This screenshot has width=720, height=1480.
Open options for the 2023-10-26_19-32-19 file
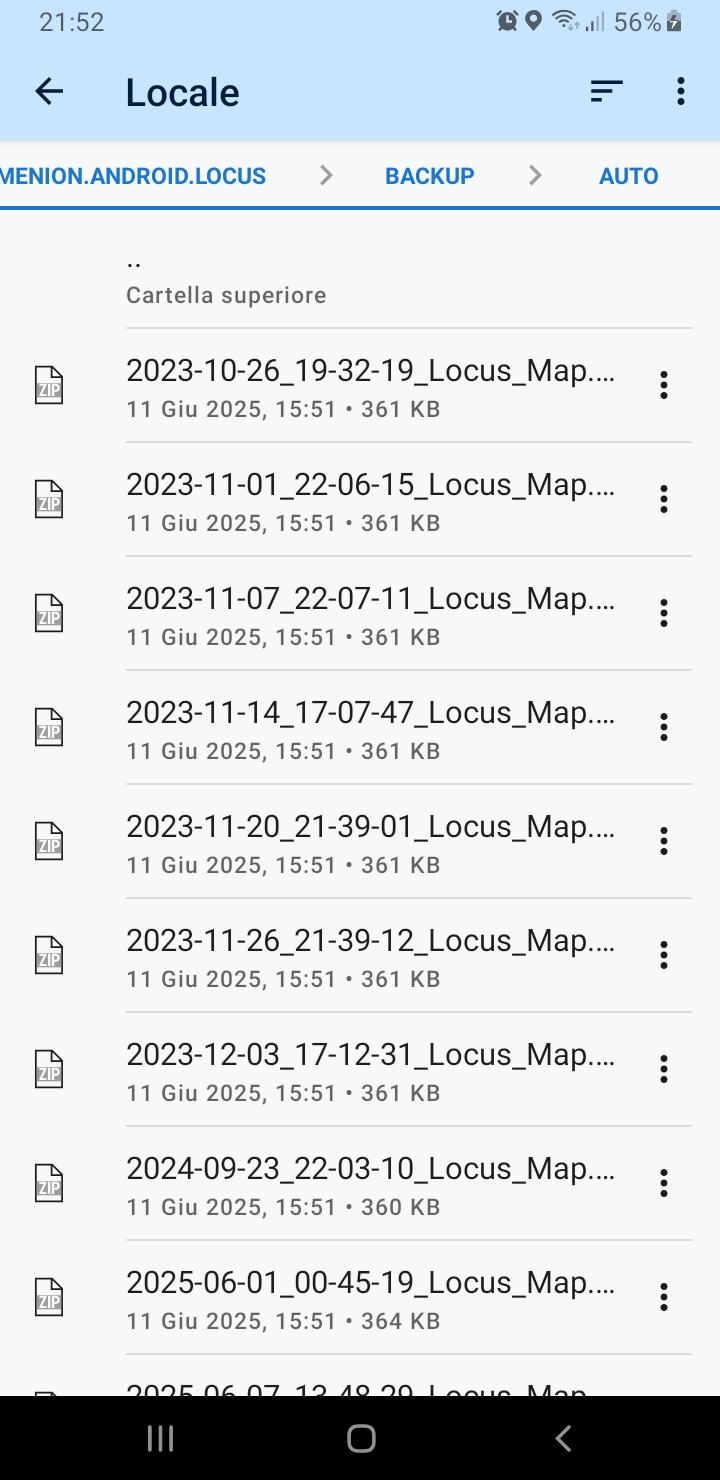point(663,385)
